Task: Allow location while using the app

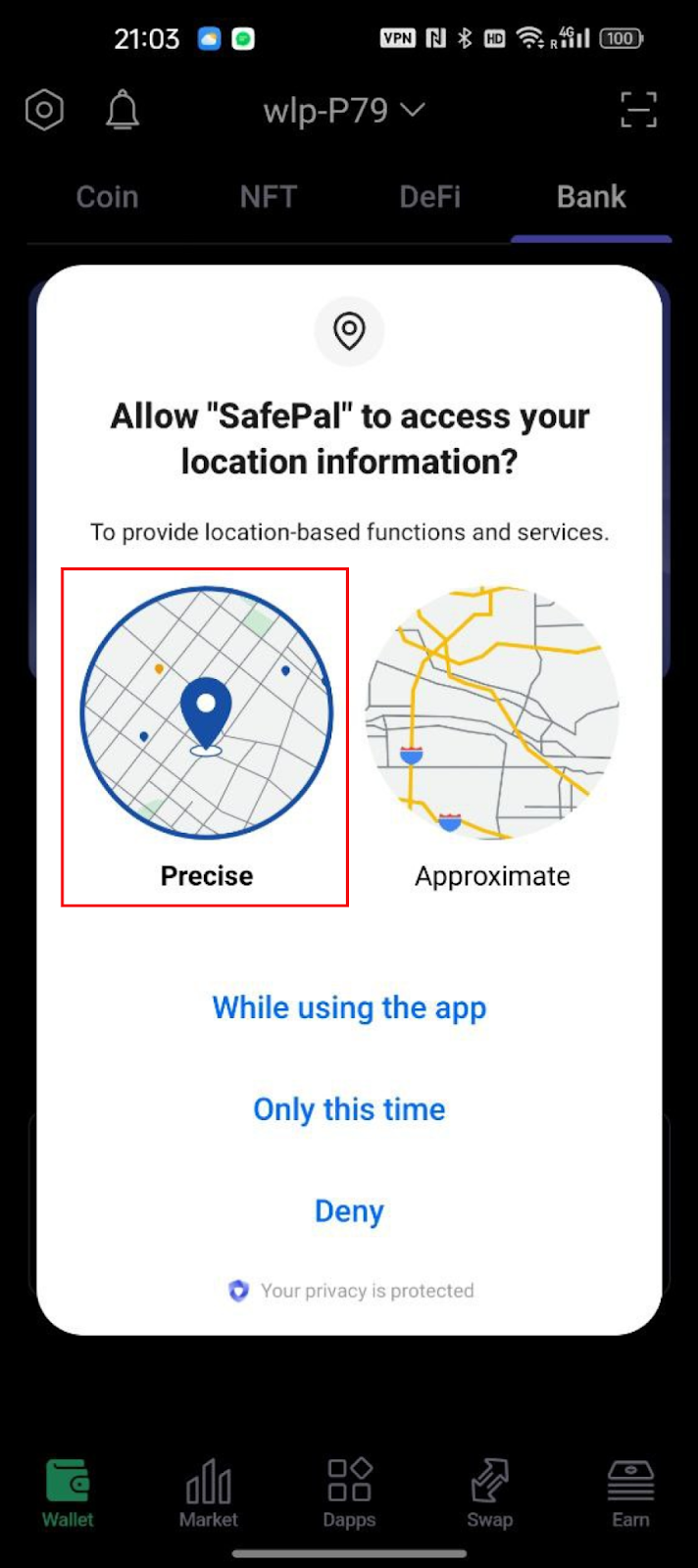Action: [x=349, y=1007]
